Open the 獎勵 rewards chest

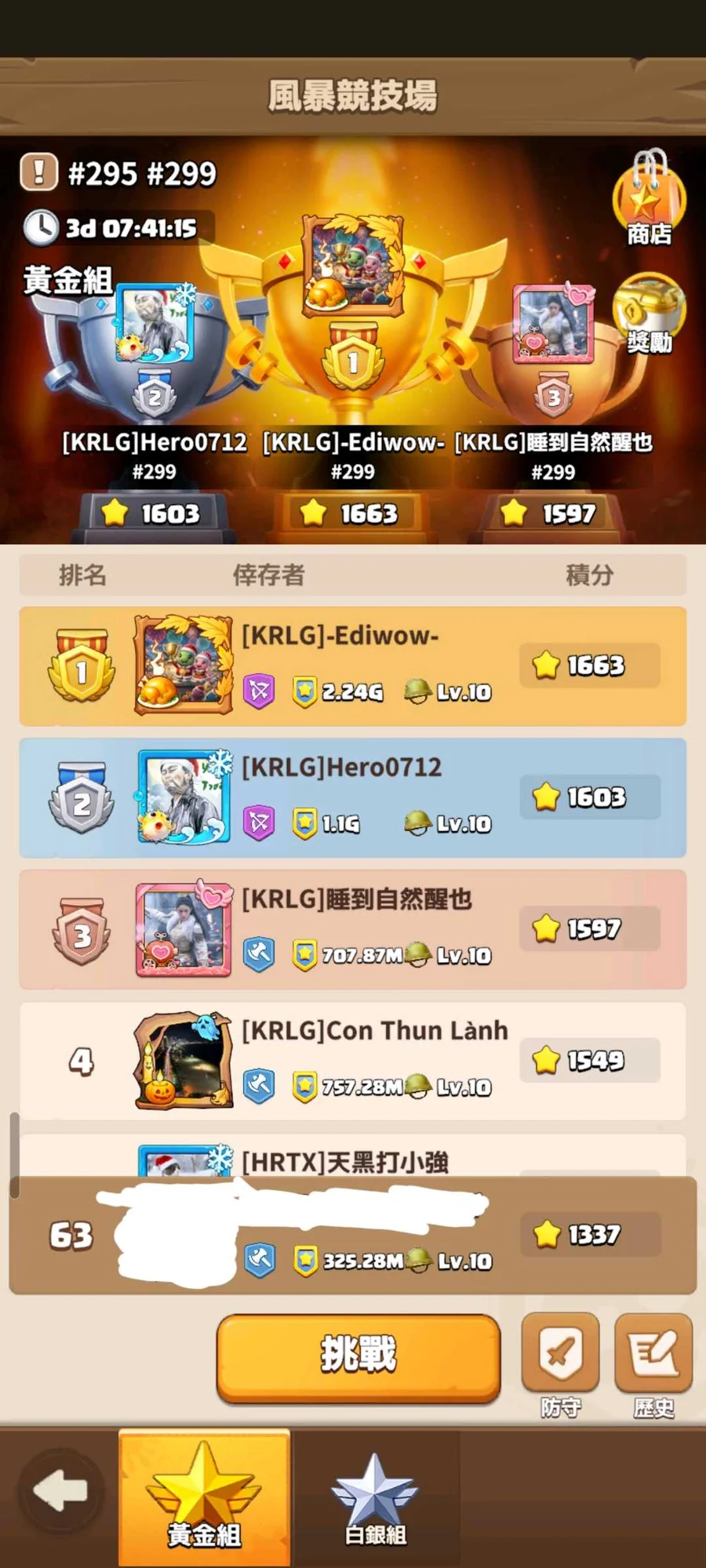coord(649,314)
